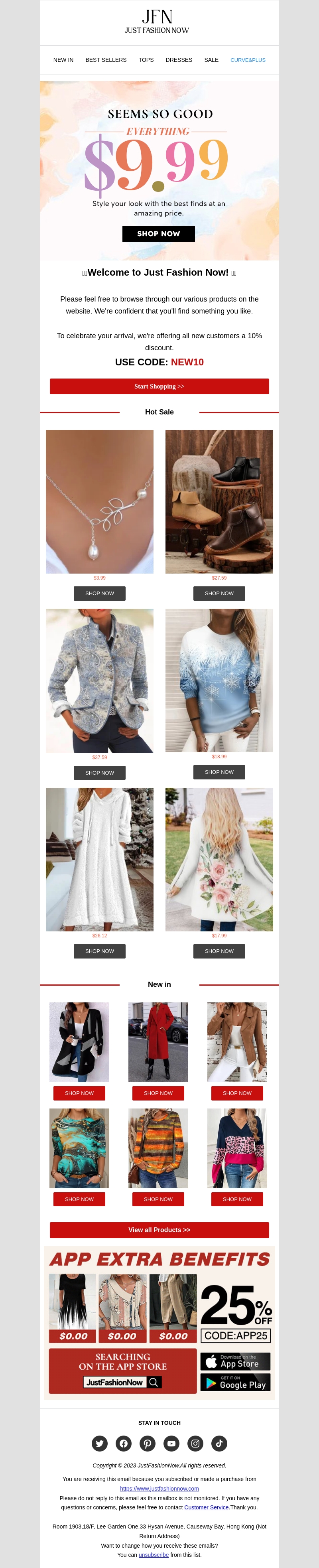Download from the App Store badge
Image resolution: width=319 pixels, height=1568 pixels.
[235, 1361]
